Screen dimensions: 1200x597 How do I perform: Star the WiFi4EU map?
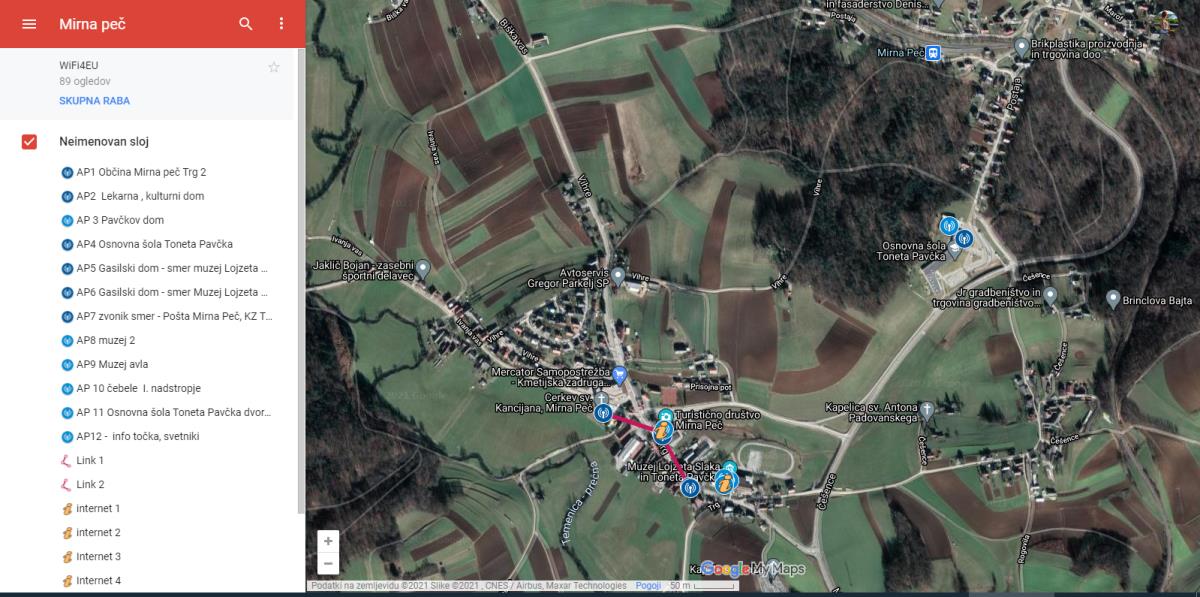[274, 67]
